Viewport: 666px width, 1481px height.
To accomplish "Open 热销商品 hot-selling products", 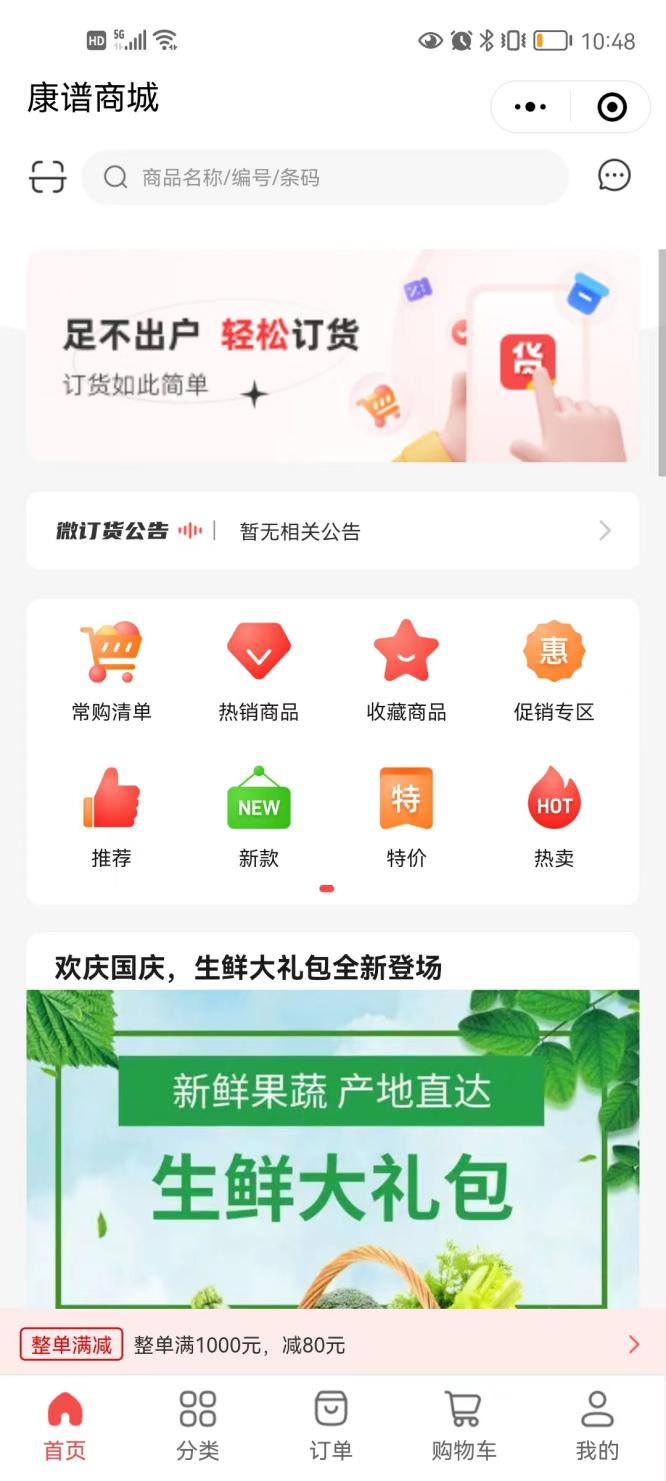I will click(x=258, y=671).
